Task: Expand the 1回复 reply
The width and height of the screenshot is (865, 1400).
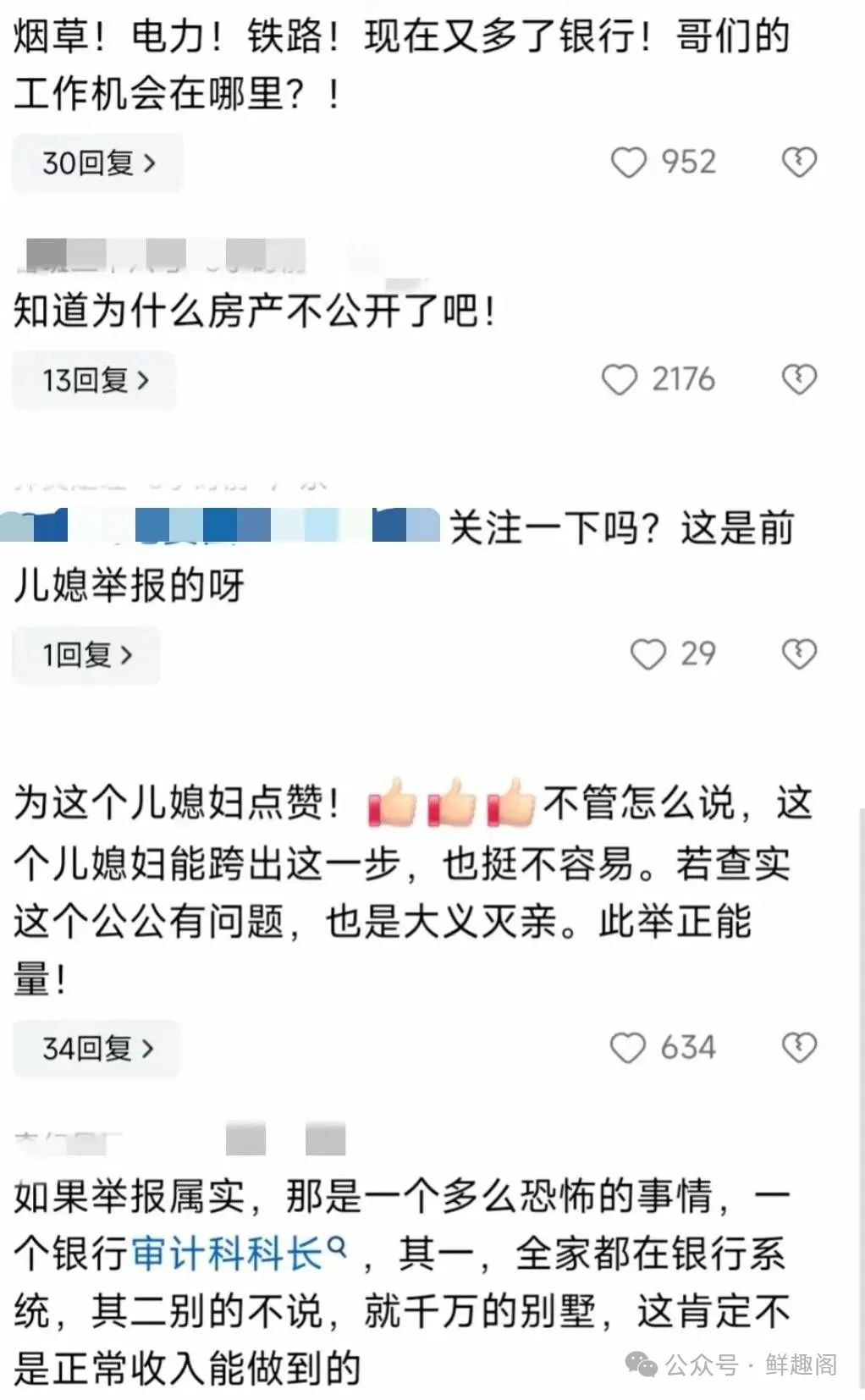Action: click(x=86, y=654)
